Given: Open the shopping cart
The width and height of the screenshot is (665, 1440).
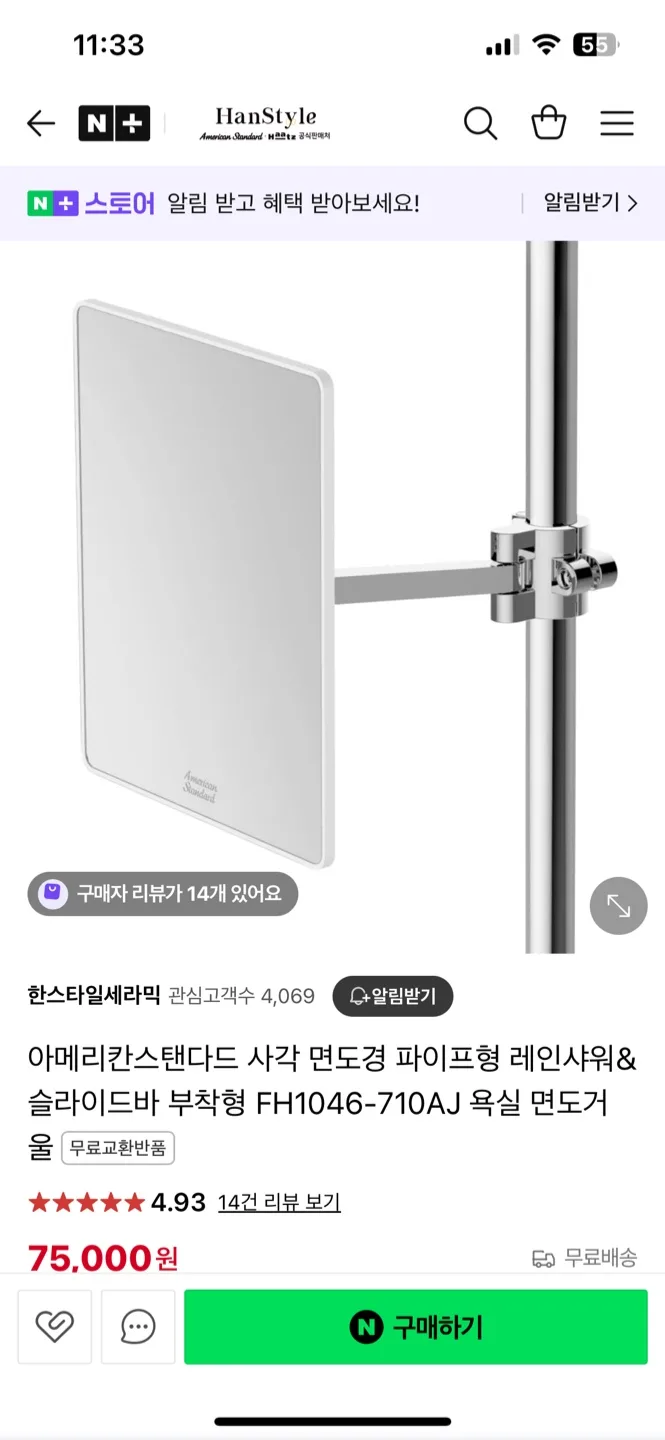Looking at the screenshot, I should (548, 124).
